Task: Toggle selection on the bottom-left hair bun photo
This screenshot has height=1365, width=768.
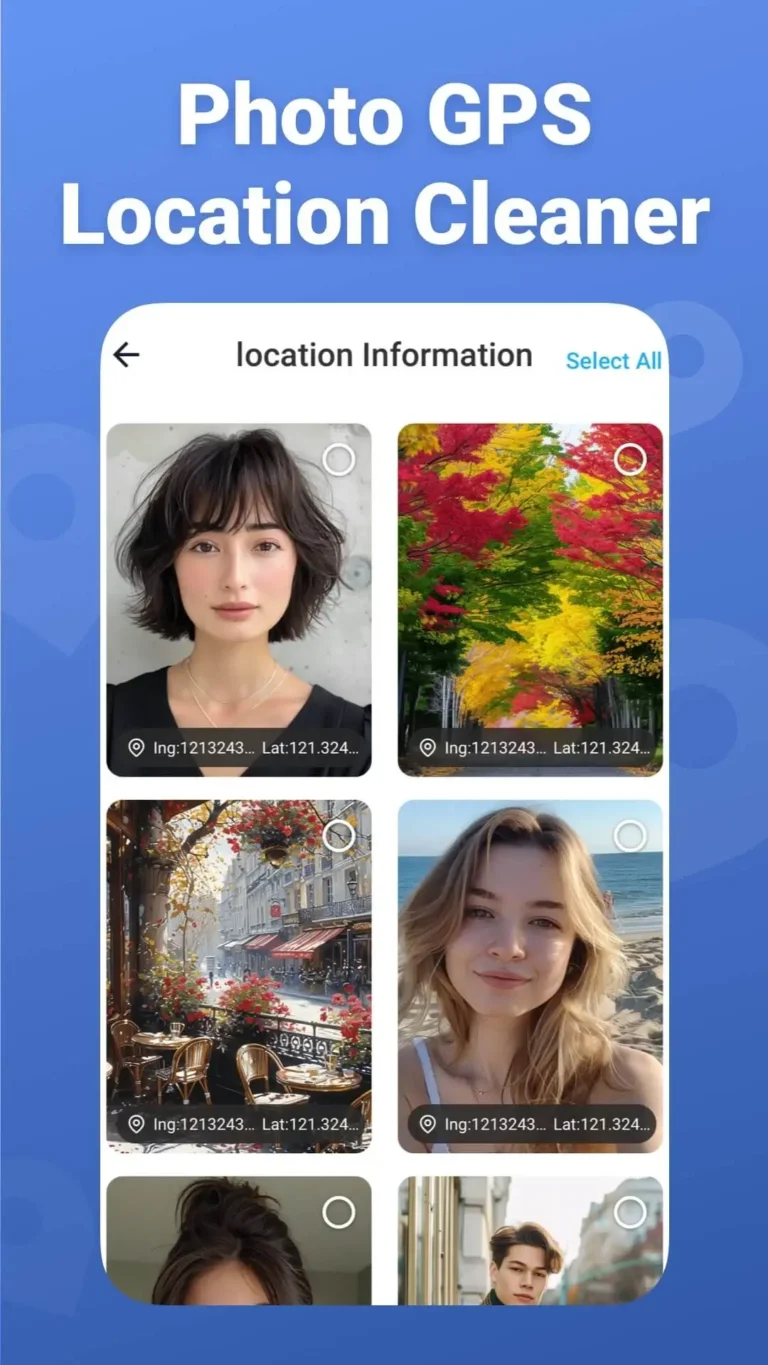Action: (x=340, y=1211)
